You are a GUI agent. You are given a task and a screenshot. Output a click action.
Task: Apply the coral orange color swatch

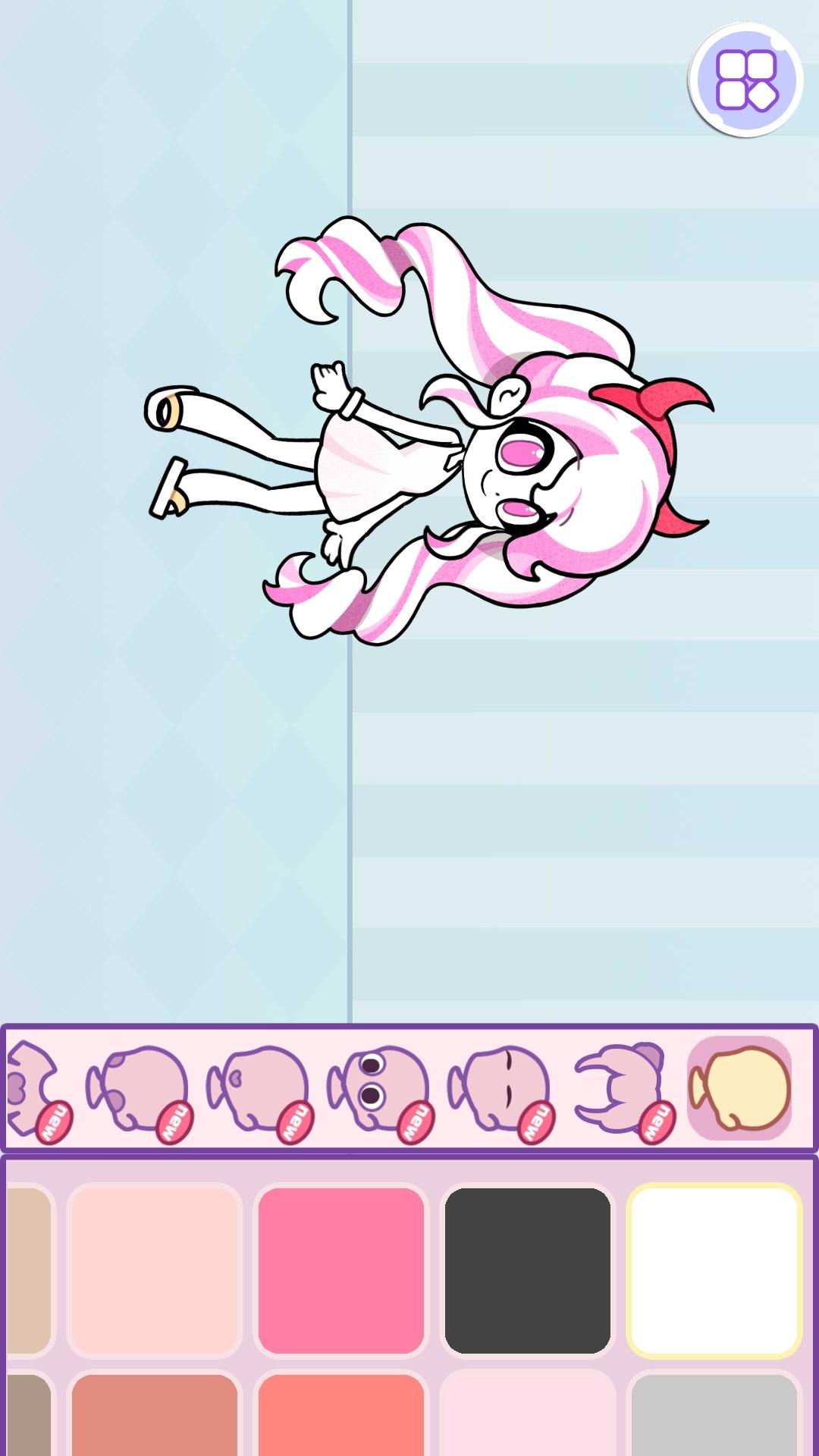pyautogui.click(x=340, y=1414)
